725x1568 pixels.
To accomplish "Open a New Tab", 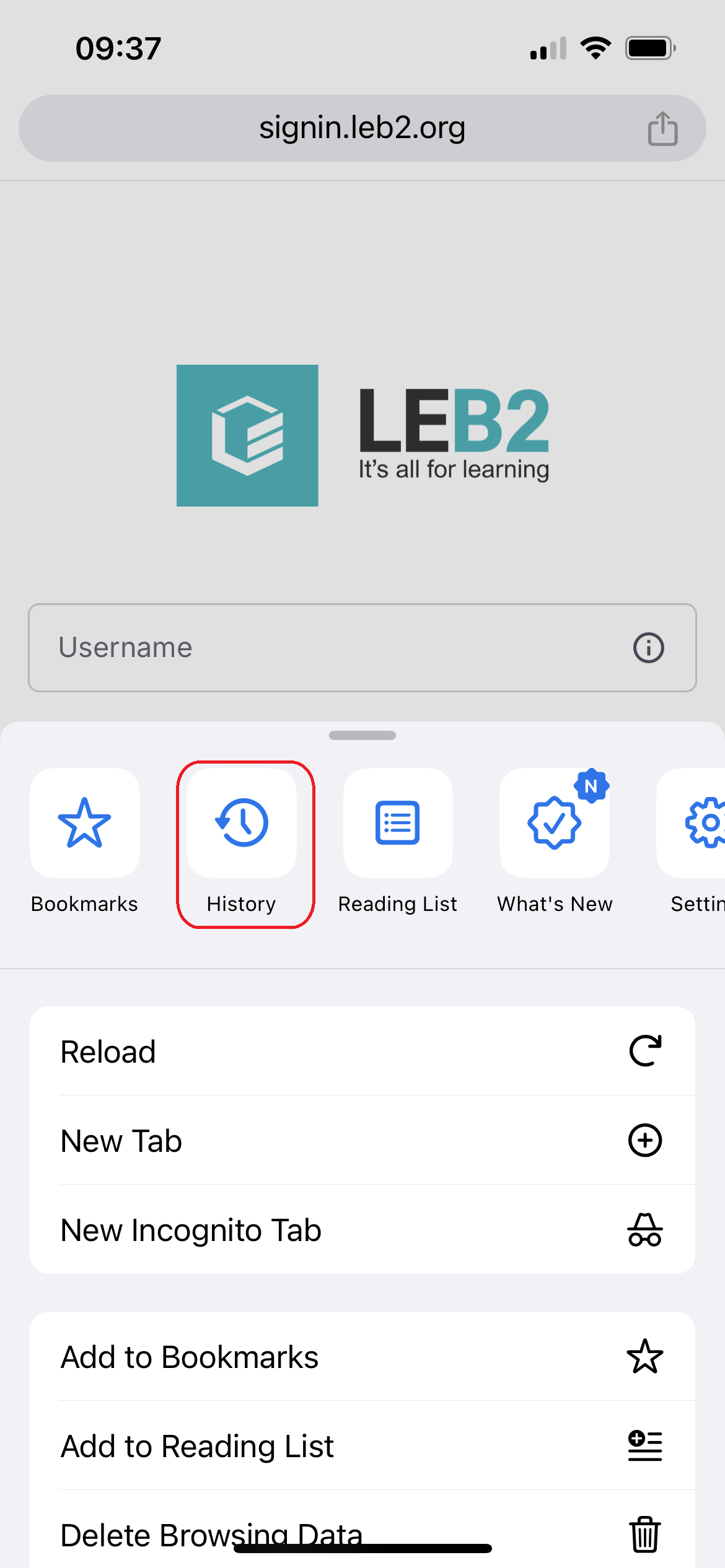I will click(362, 1141).
